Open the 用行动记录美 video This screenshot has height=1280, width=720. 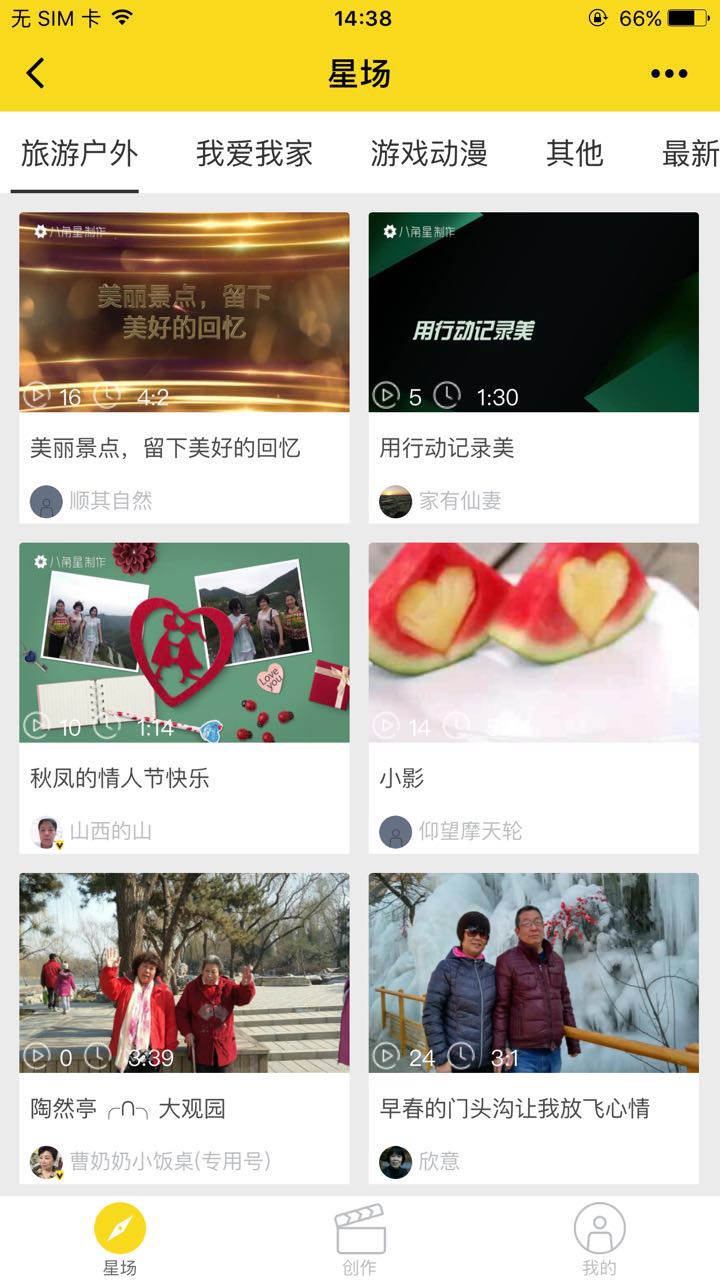[x=533, y=312]
